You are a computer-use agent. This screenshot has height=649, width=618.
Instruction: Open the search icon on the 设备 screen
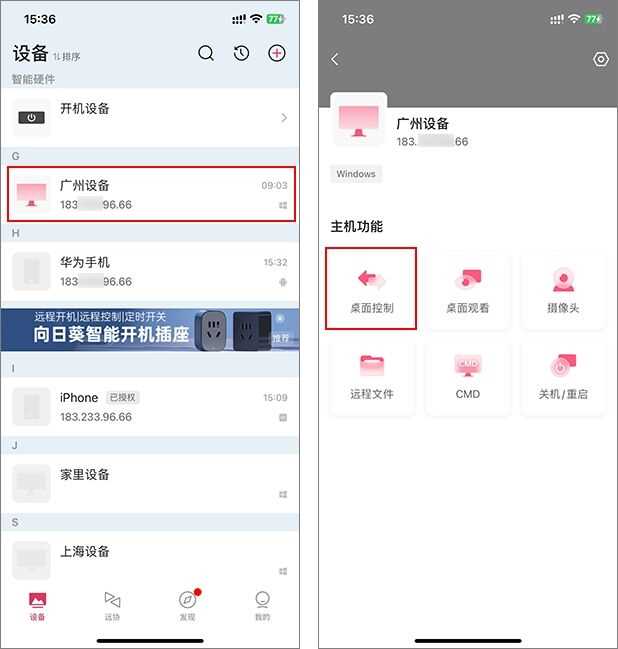[x=206, y=54]
